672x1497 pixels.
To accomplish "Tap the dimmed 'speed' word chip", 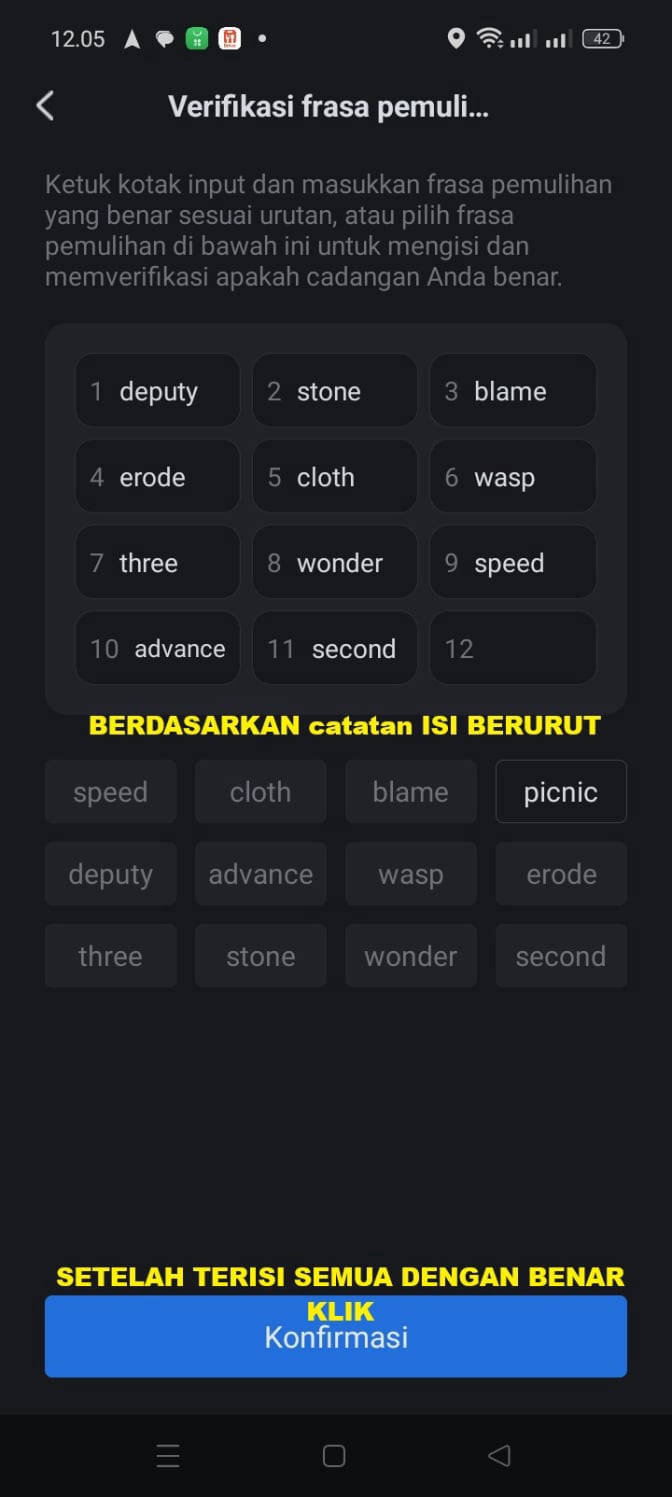I will tap(110, 792).
